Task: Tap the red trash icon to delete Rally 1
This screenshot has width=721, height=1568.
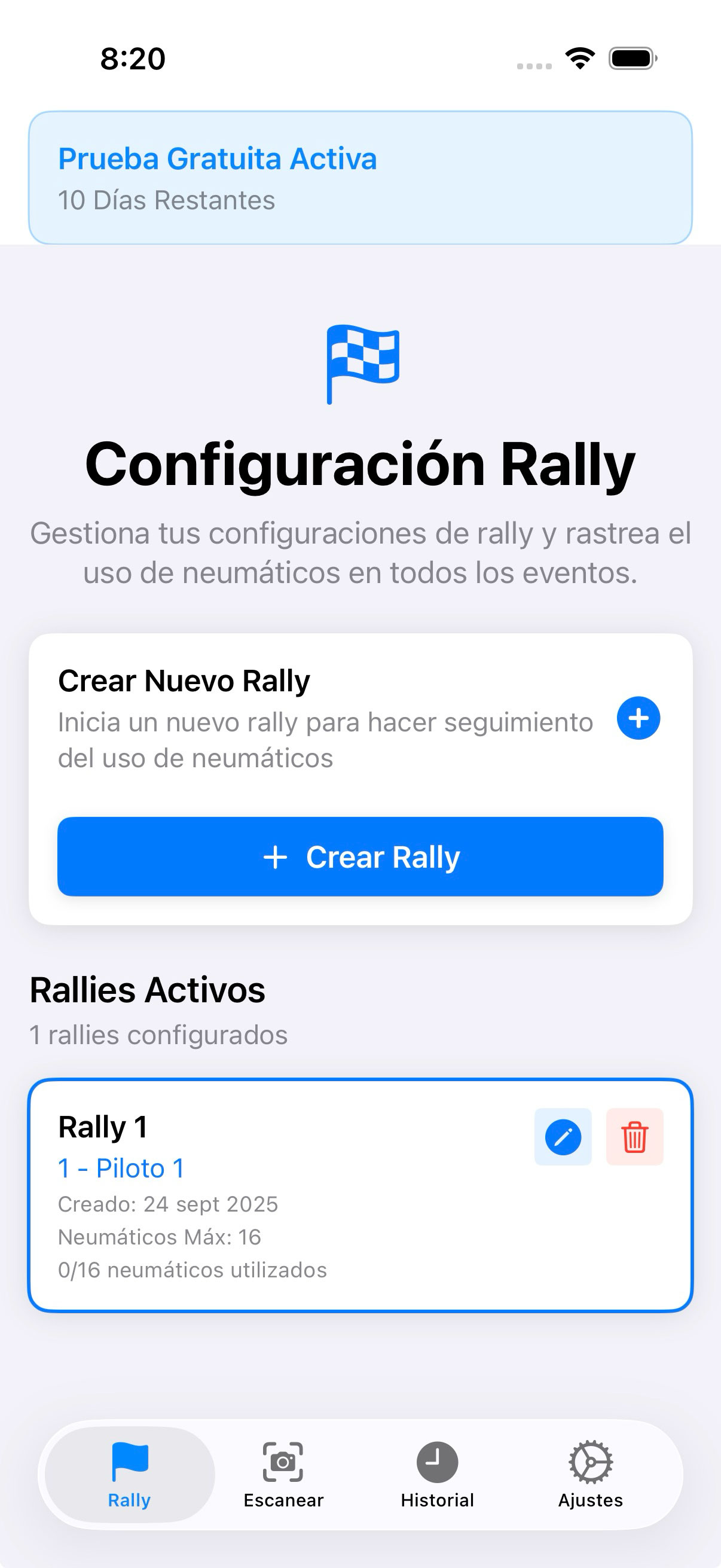Action: click(634, 1137)
